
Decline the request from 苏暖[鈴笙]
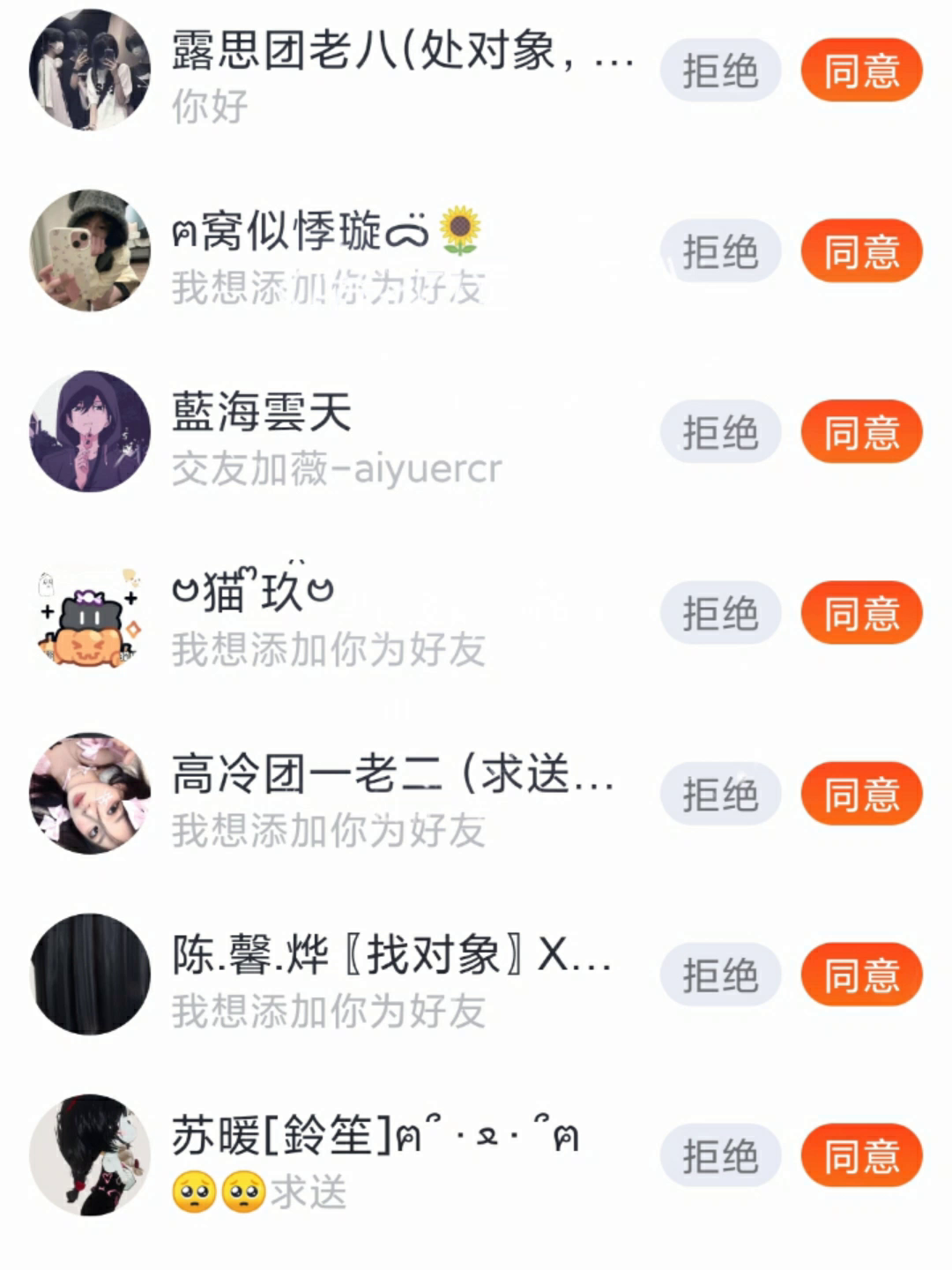(720, 1155)
